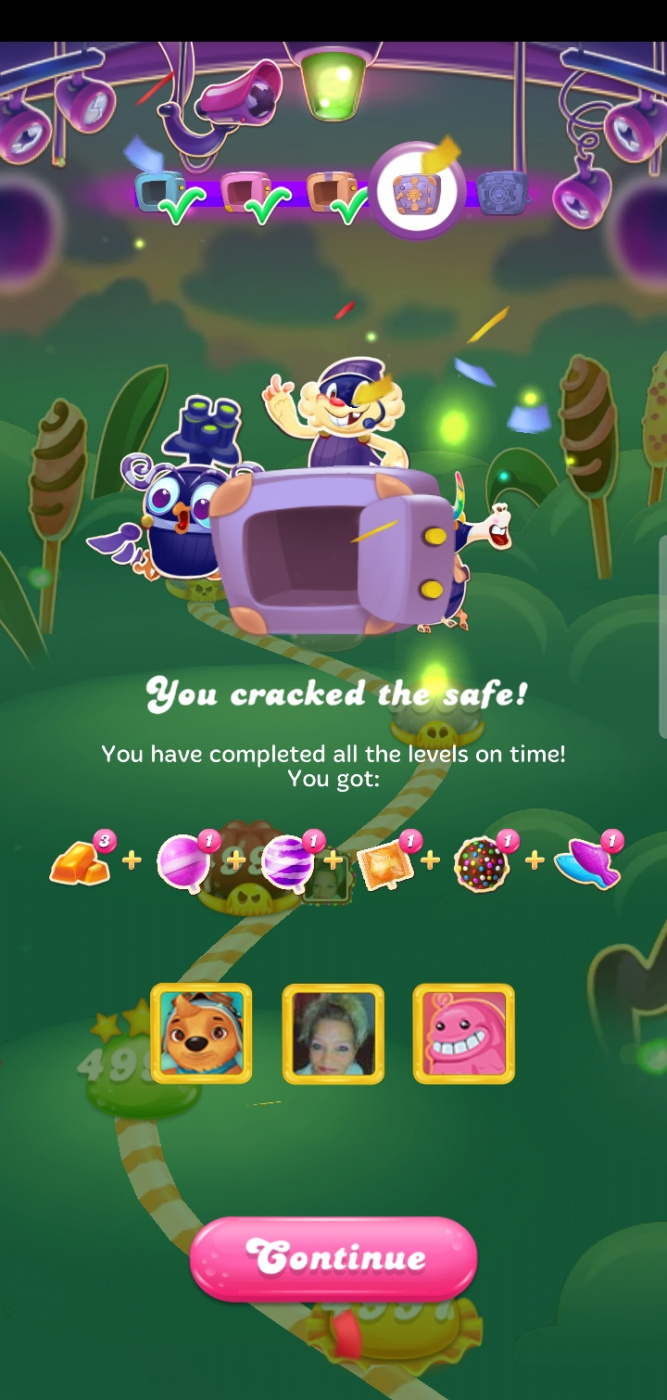Tap the pink Continue button
Image resolution: width=667 pixels, height=1400 pixels.
click(x=333, y=1258)
